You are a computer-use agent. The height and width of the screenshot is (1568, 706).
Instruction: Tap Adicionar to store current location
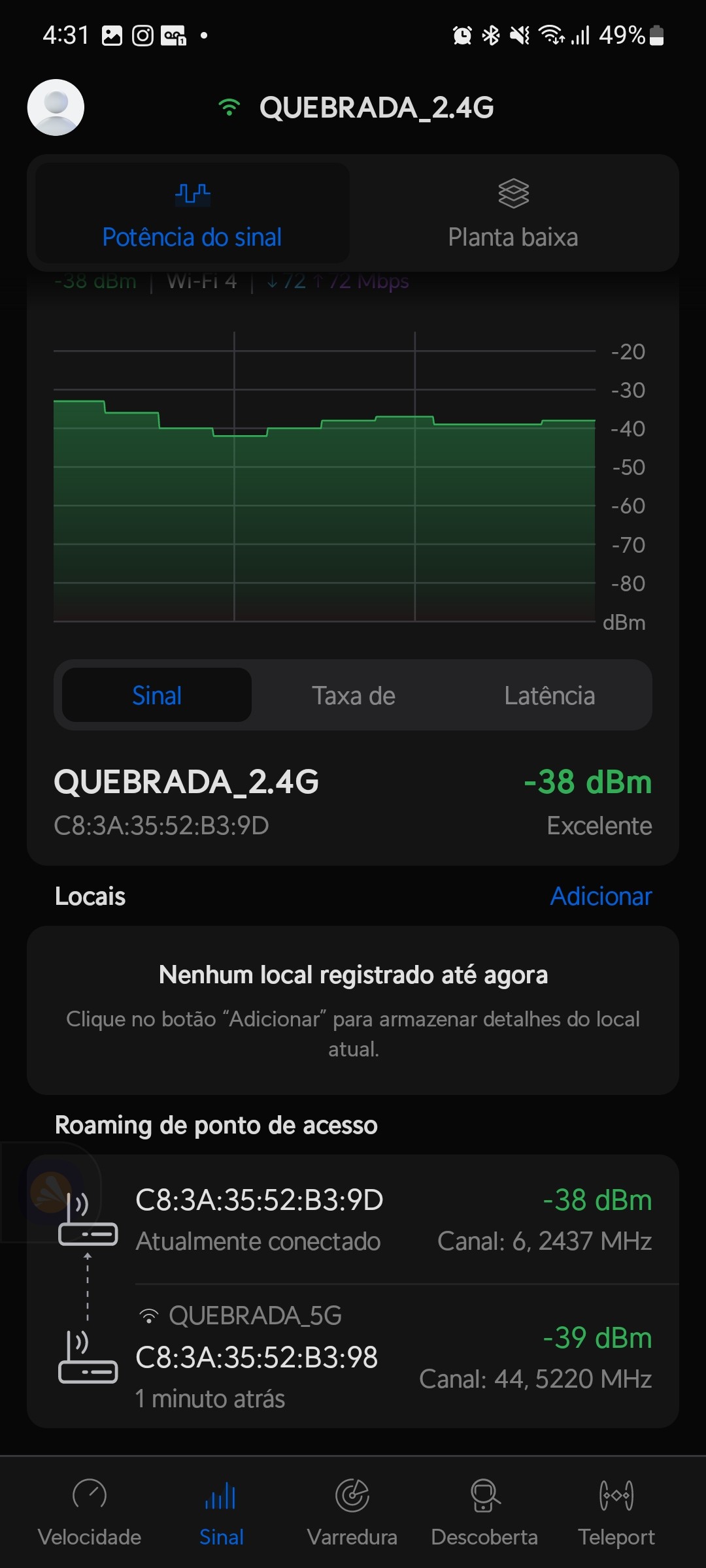coord(601,896)
